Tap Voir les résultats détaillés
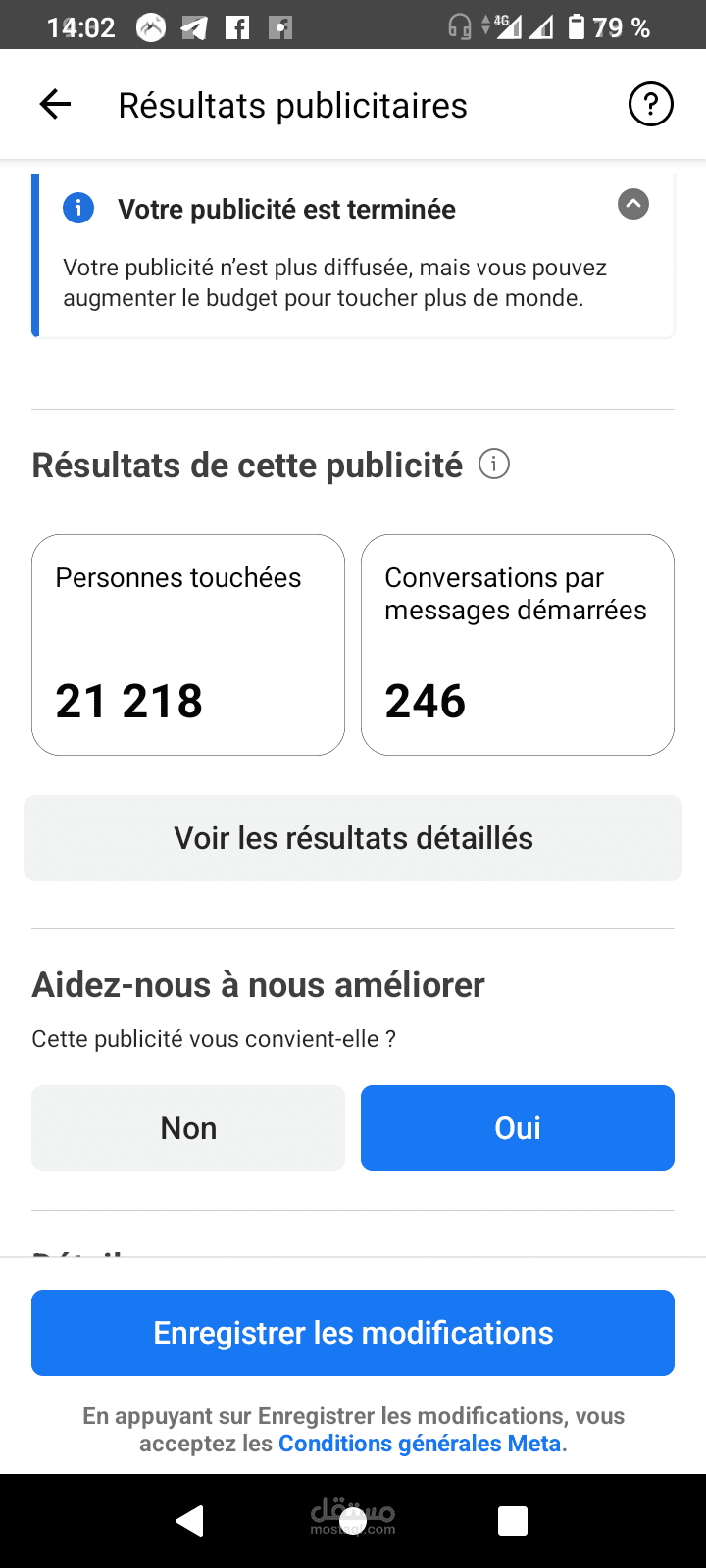This screenshot has width=706, height=1568. point(353,838)
